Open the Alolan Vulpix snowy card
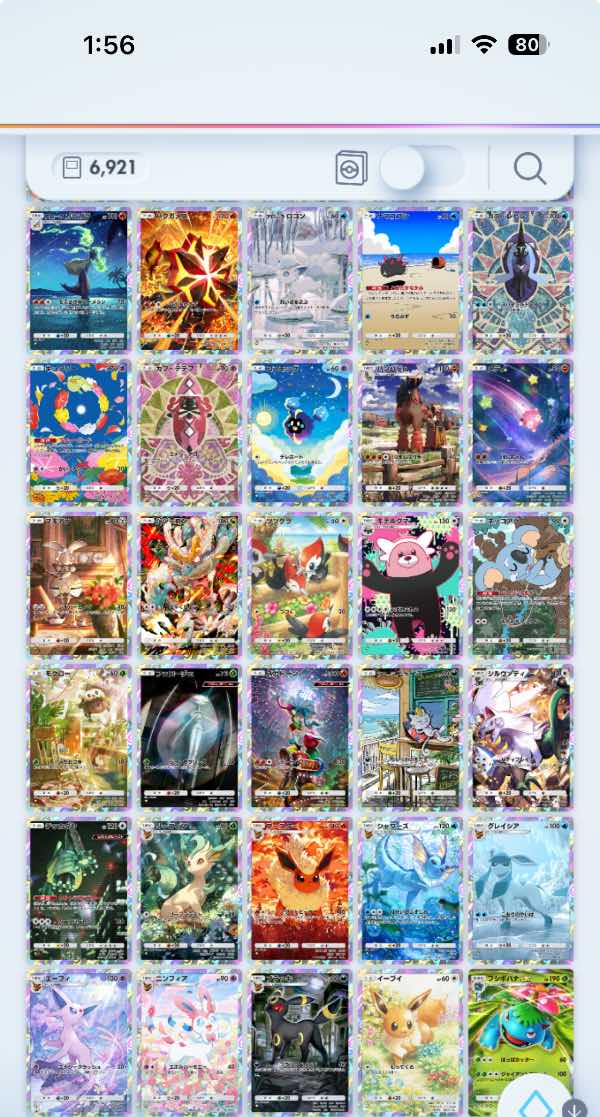600x1117 pixels. click(x=301, y=279)
